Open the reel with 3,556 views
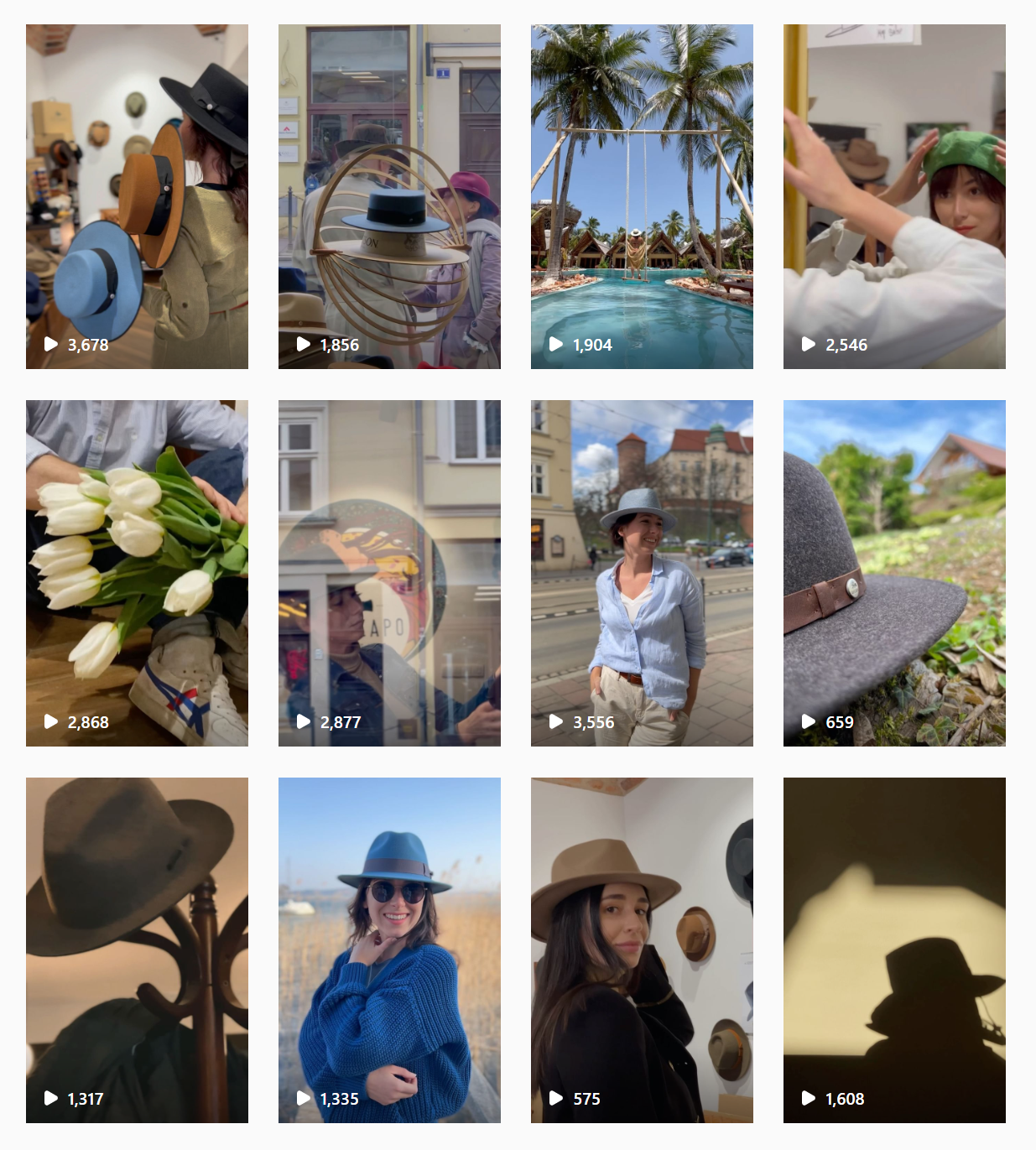Image resolution: width=1036 pixels, height=1150 pixels. pos(642,573)
